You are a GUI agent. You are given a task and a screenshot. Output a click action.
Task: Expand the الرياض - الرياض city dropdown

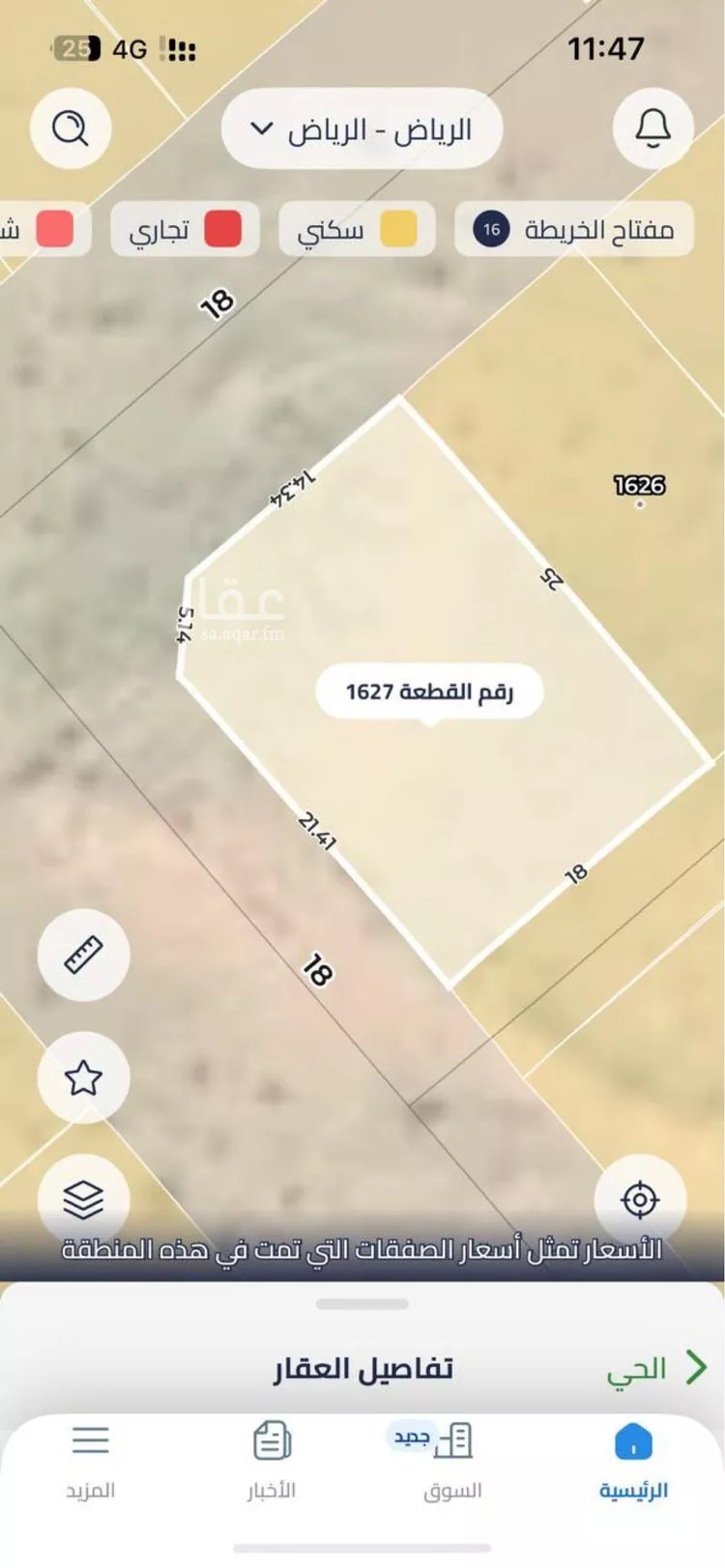point(362,128)
